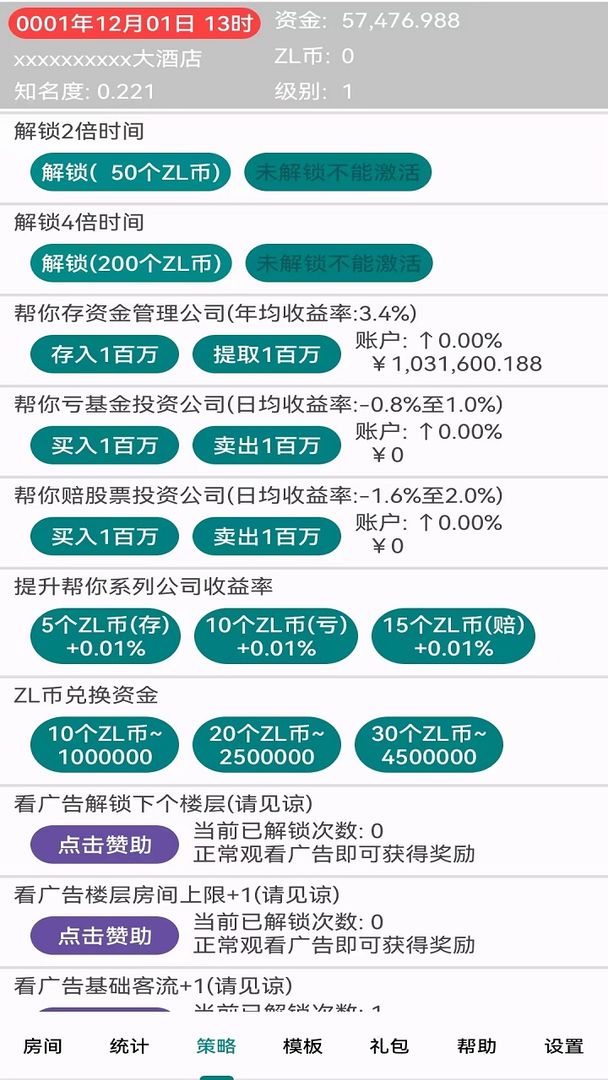Exchange 10个ZL币 for 1000000 funds

(104, 745)
